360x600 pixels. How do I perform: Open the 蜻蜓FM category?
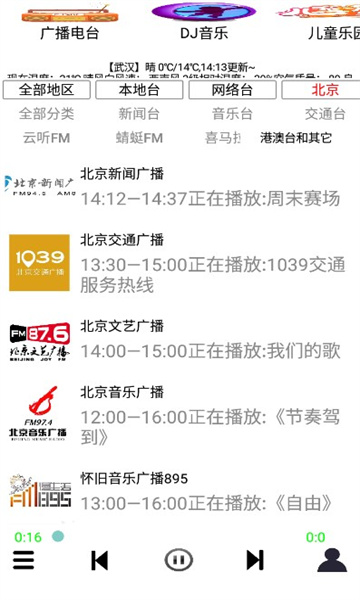pyautogui.click(x=139, y=138)
